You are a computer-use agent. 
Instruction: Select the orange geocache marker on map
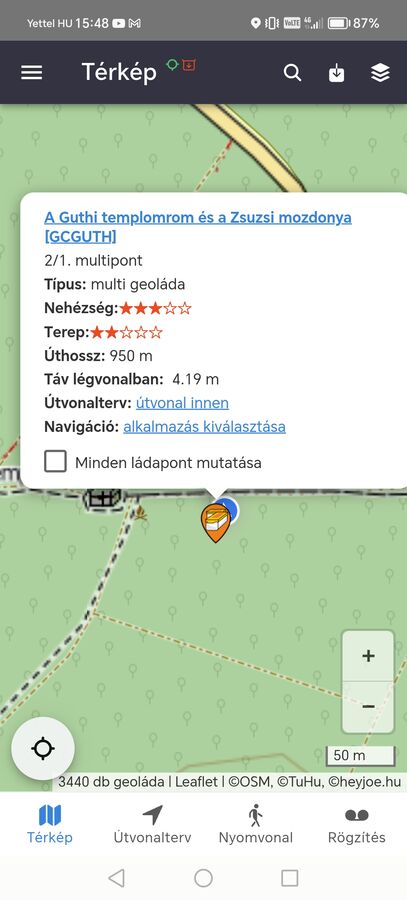[x=215, y=522]
